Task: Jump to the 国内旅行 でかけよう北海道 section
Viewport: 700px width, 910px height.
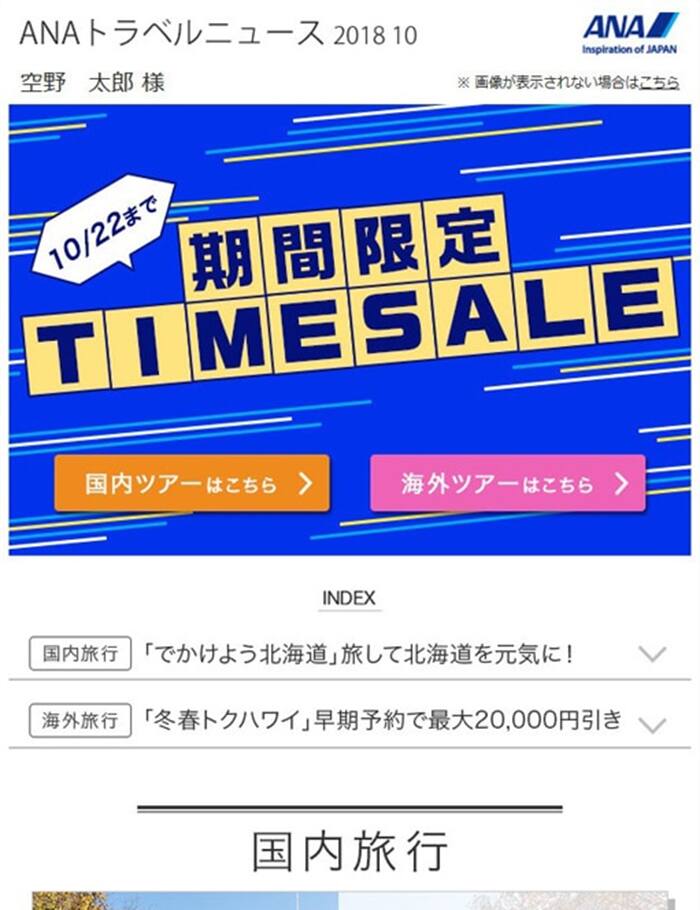Action: click(x=350, y=655)
